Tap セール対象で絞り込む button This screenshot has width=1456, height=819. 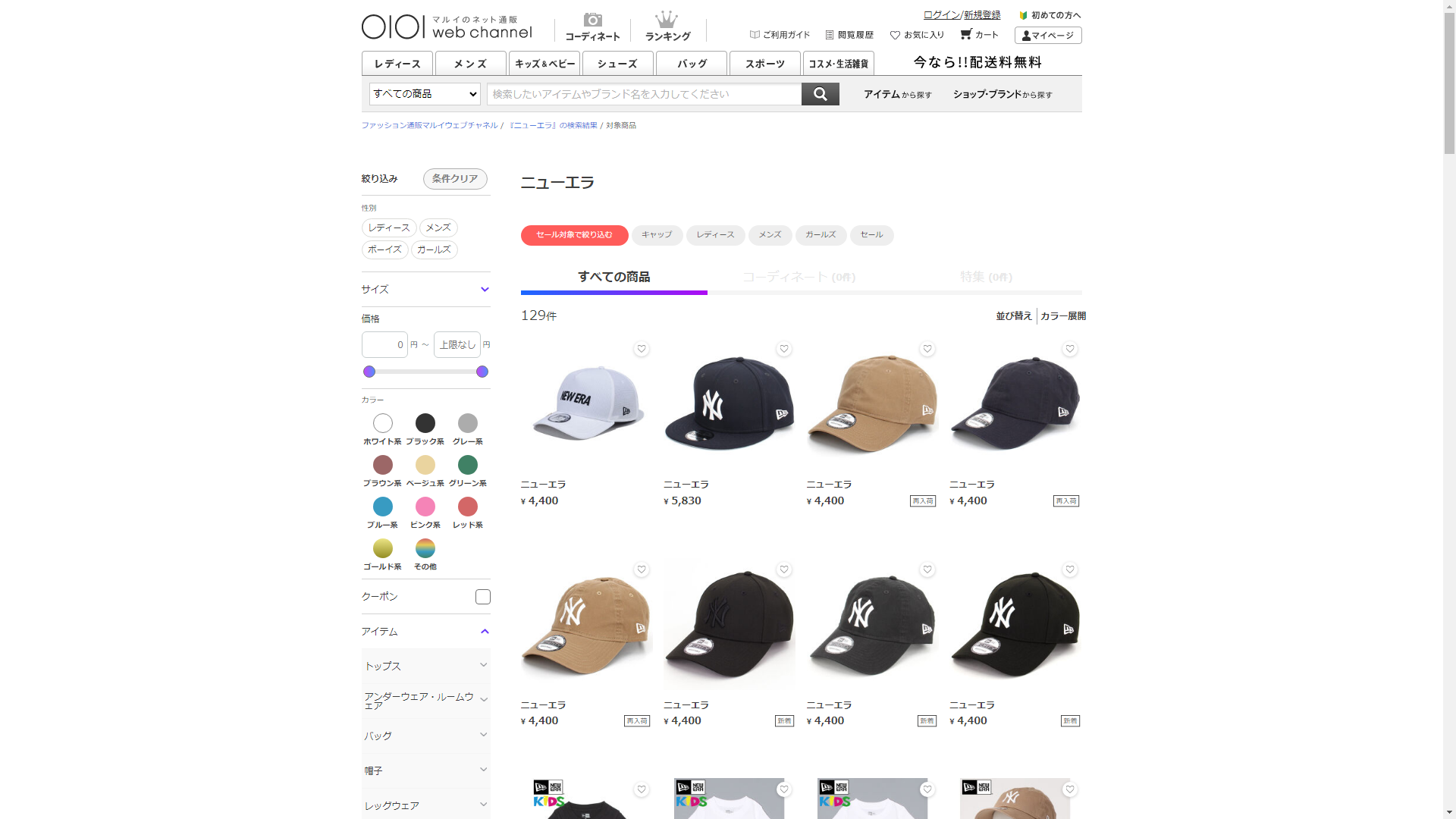coord(574,235)
